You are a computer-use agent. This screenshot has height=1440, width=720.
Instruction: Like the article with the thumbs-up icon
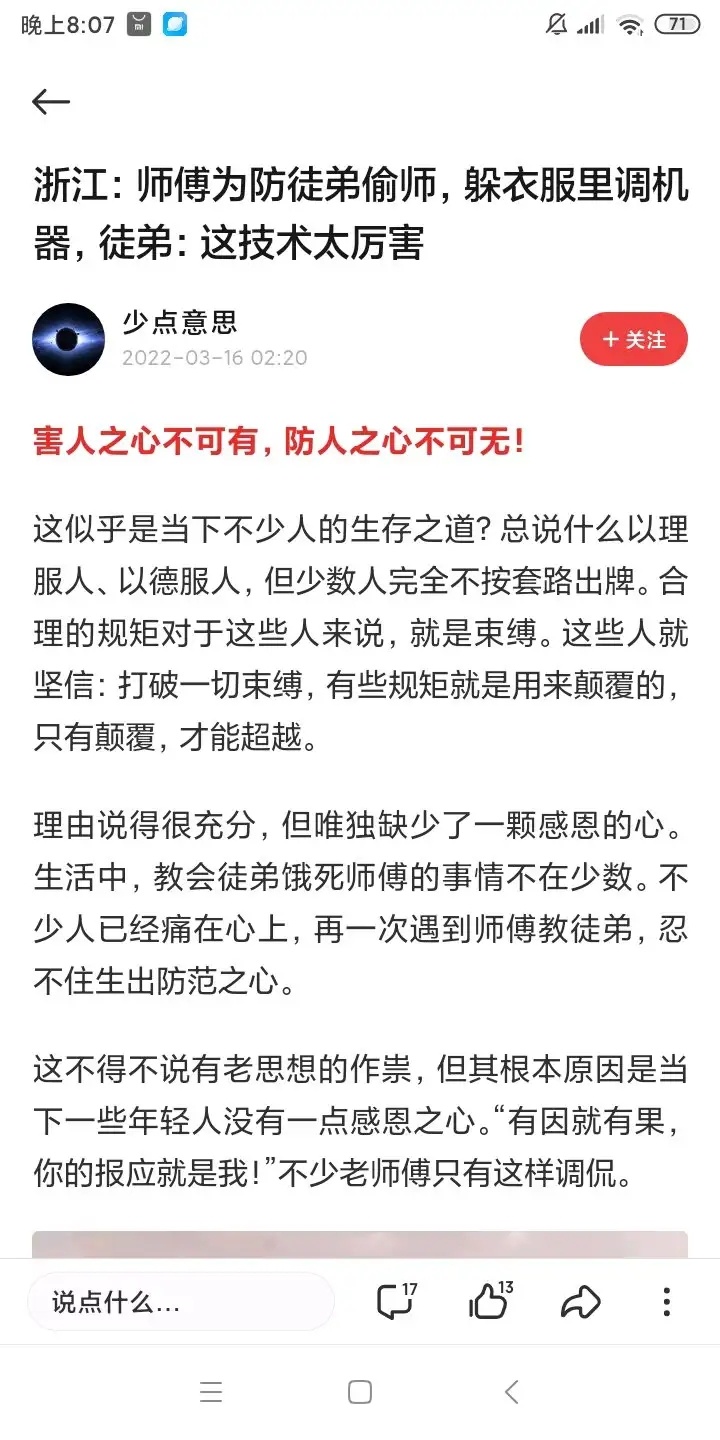click(x=490, y=1301)
